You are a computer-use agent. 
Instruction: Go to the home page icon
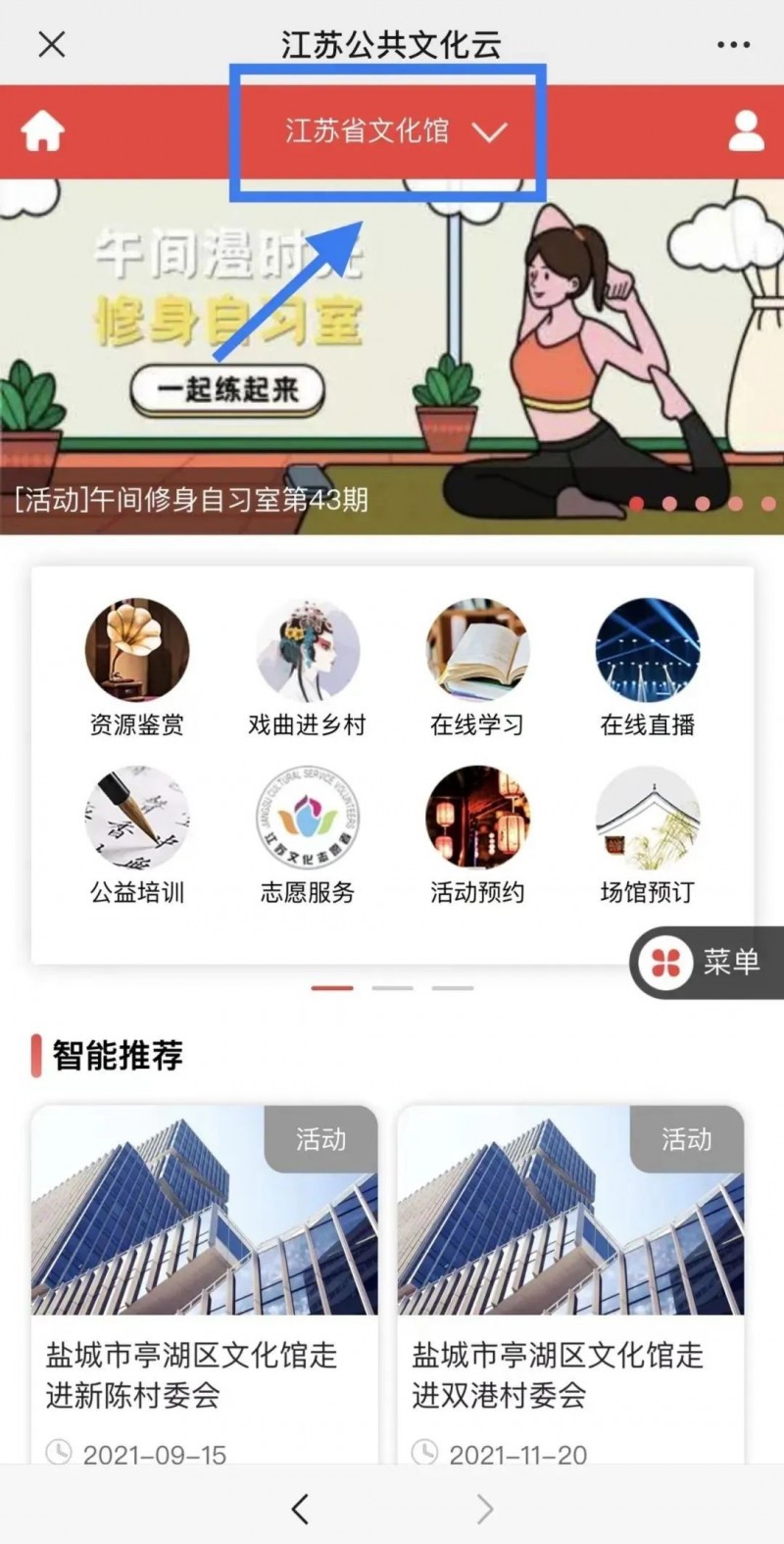[x=42, y=131]
